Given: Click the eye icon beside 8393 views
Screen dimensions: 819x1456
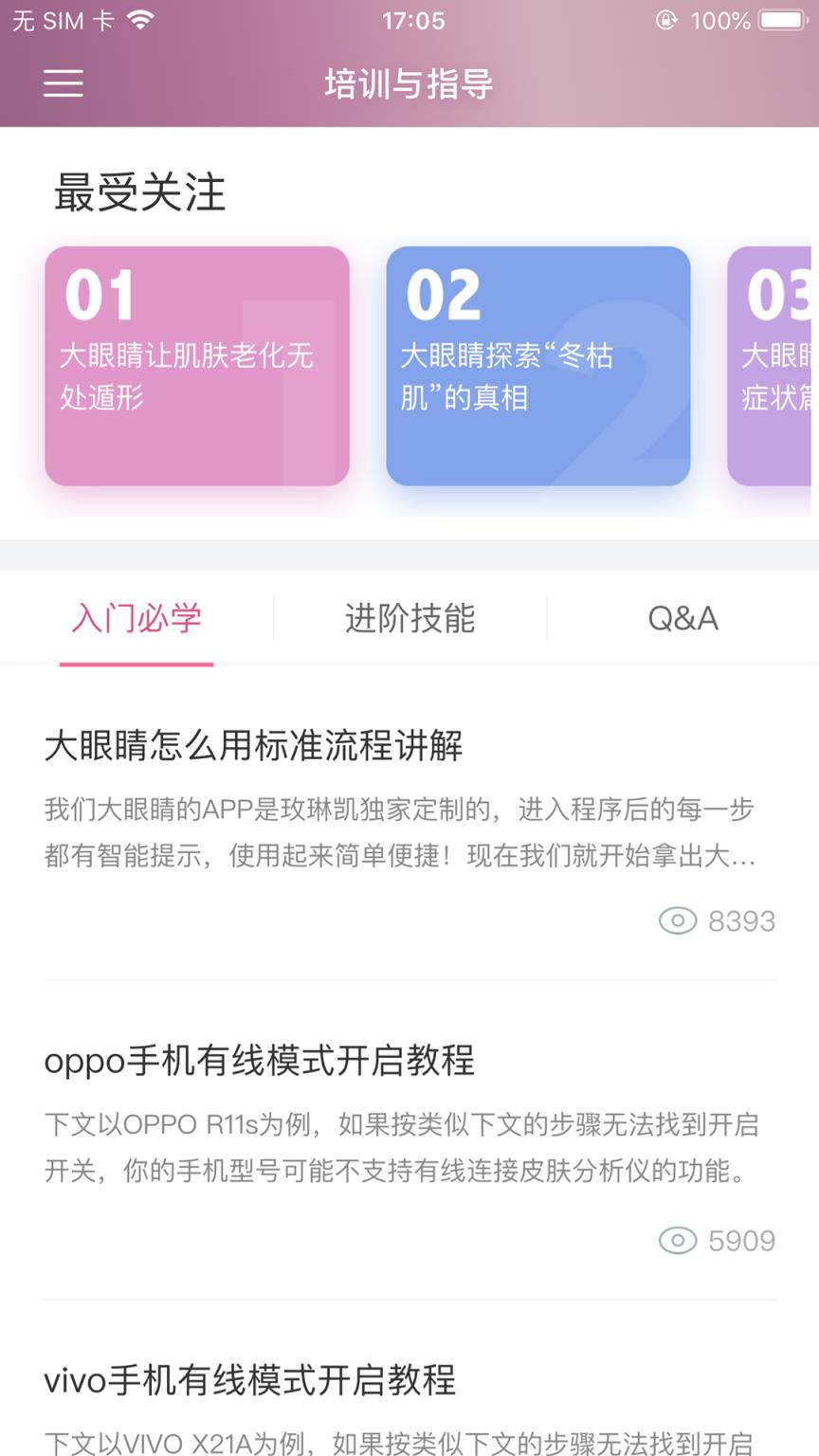Looking at the screenshot, I should [679, 920].
